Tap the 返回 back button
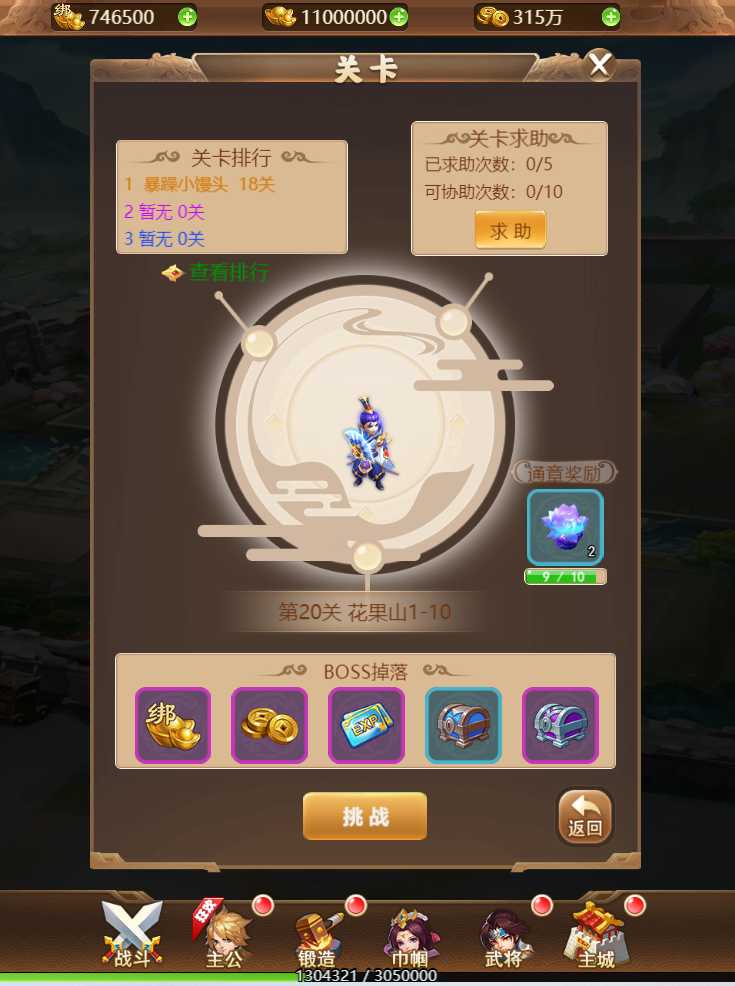735x986 pixels. pos(584,816)
